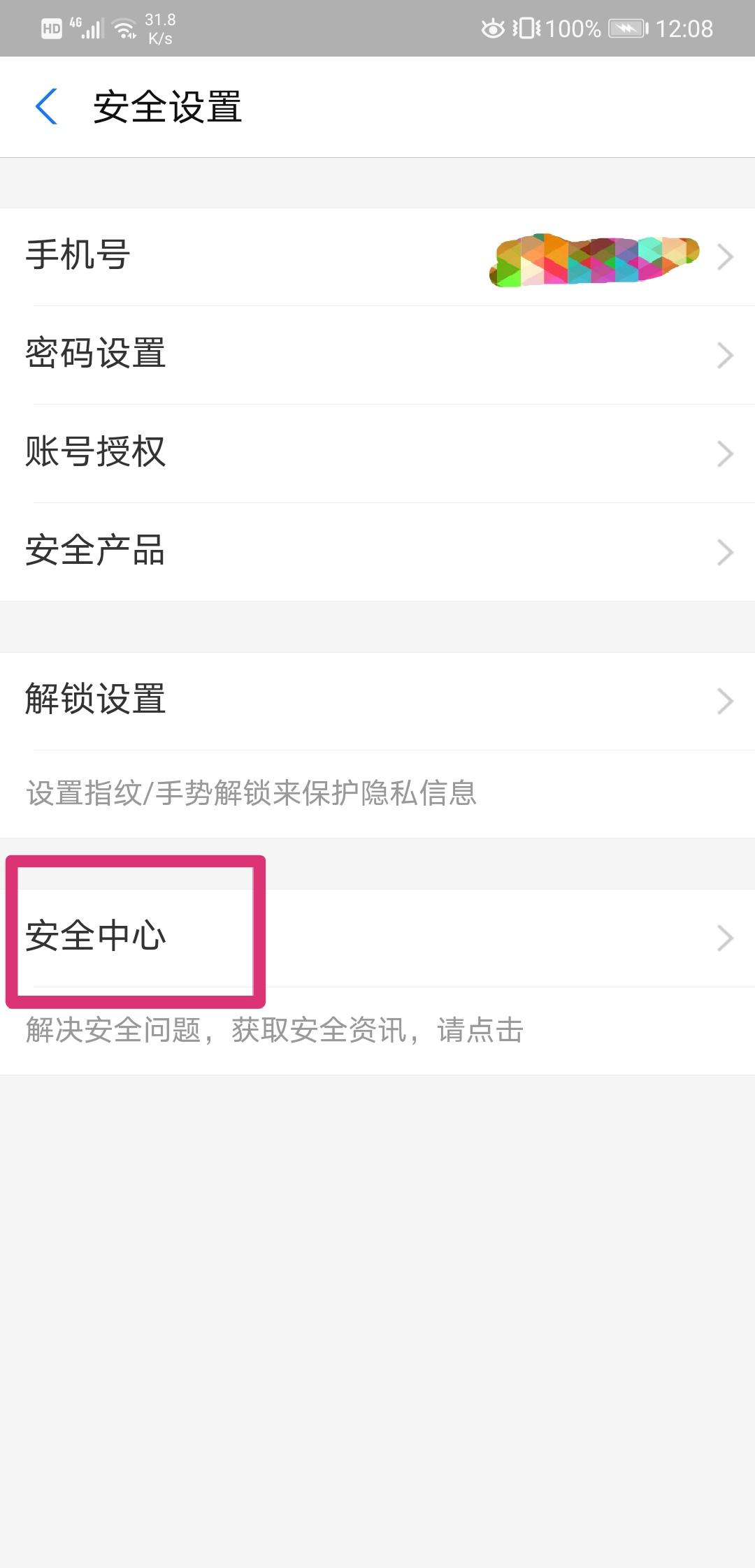Viewport: 755px width, 1568px height.
Task: Open 解锁设置
Action: [x=377, y=701]
